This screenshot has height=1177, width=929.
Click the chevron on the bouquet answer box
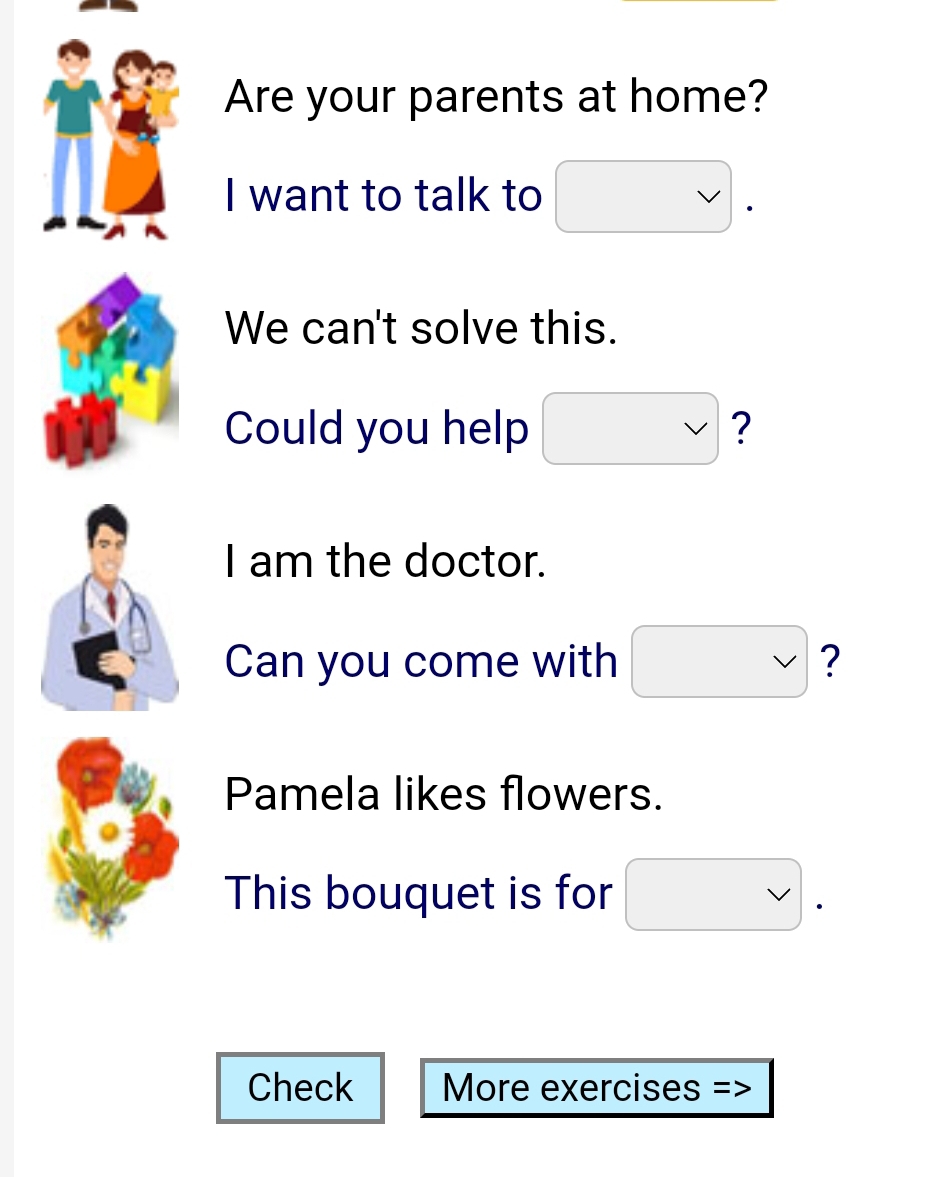(779, 895)
